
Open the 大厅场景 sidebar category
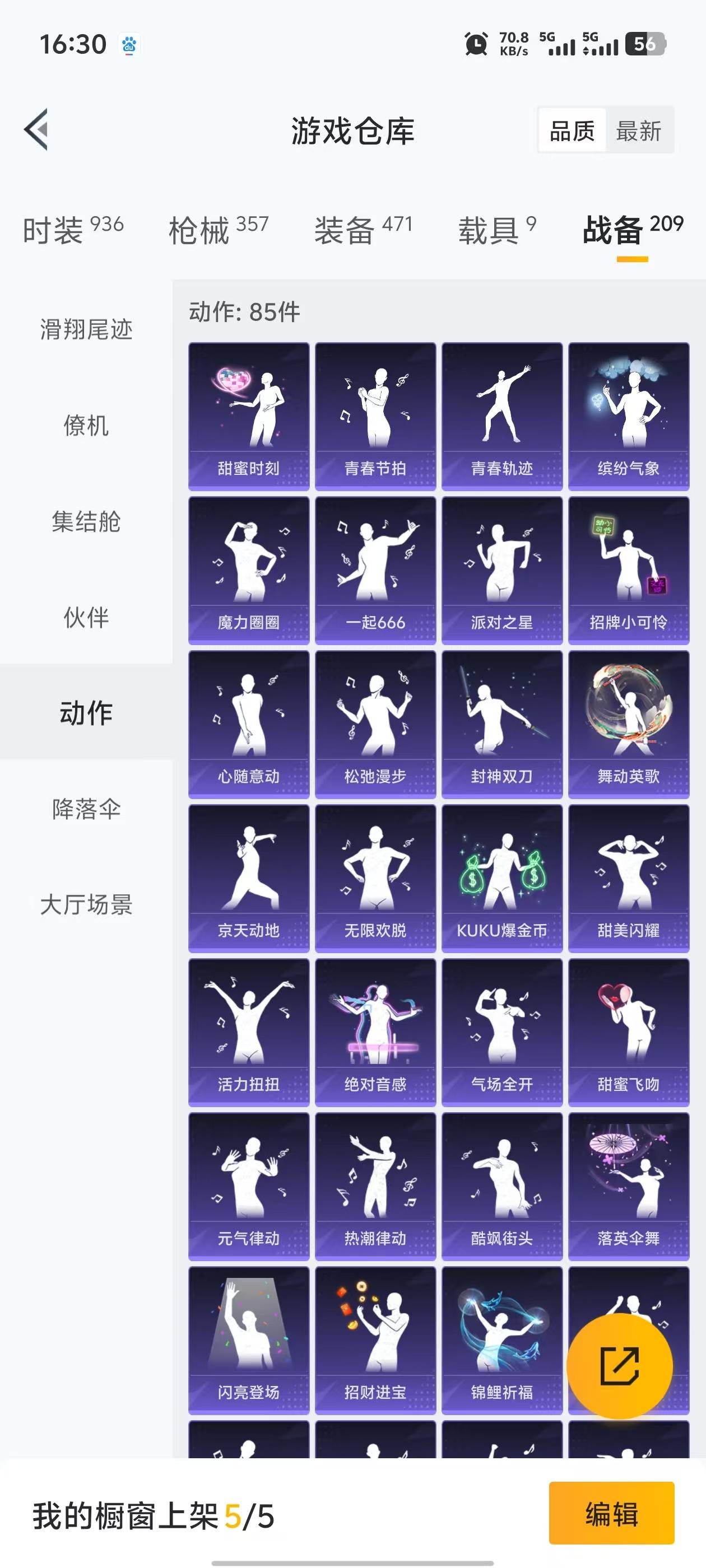[85, 905]
